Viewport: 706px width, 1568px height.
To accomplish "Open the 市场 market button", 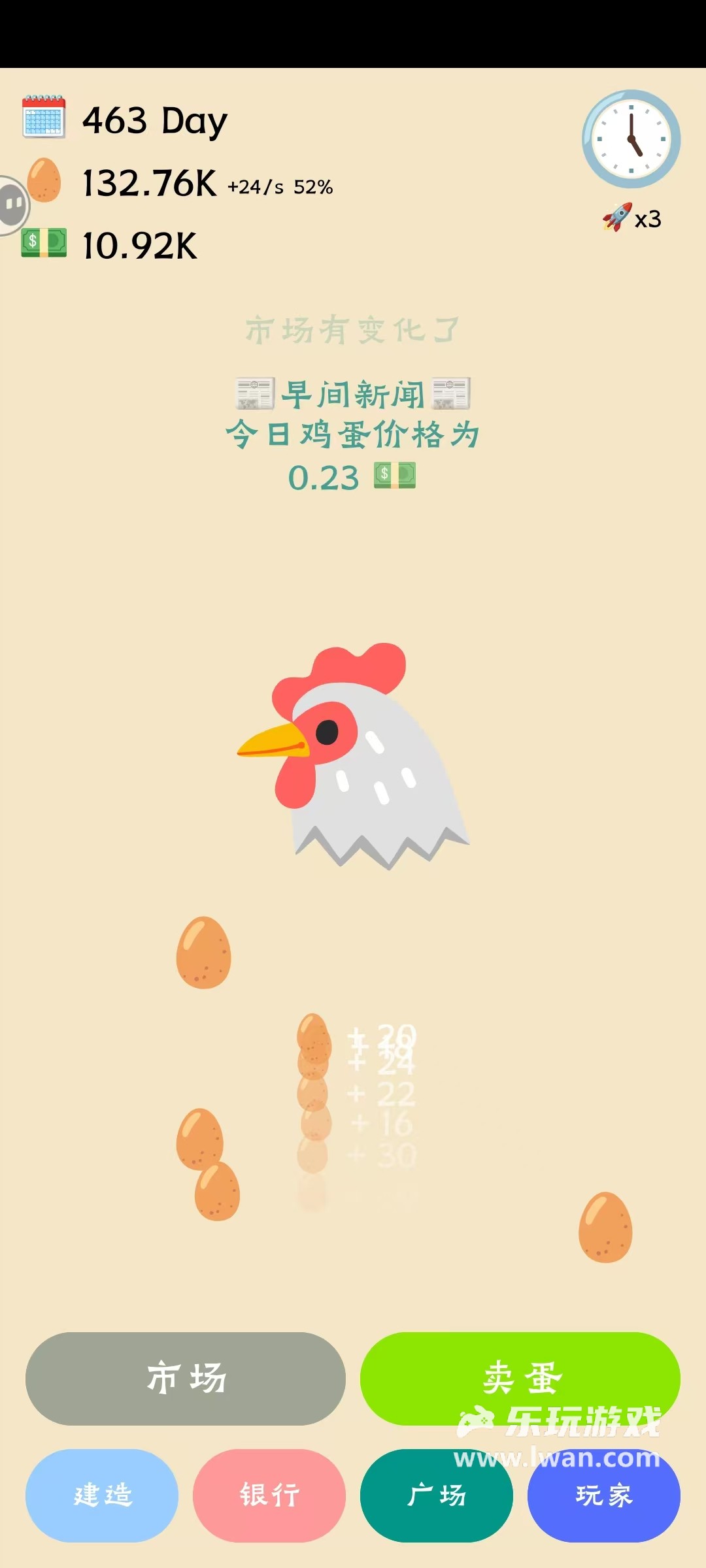I will click(186, 1379).
